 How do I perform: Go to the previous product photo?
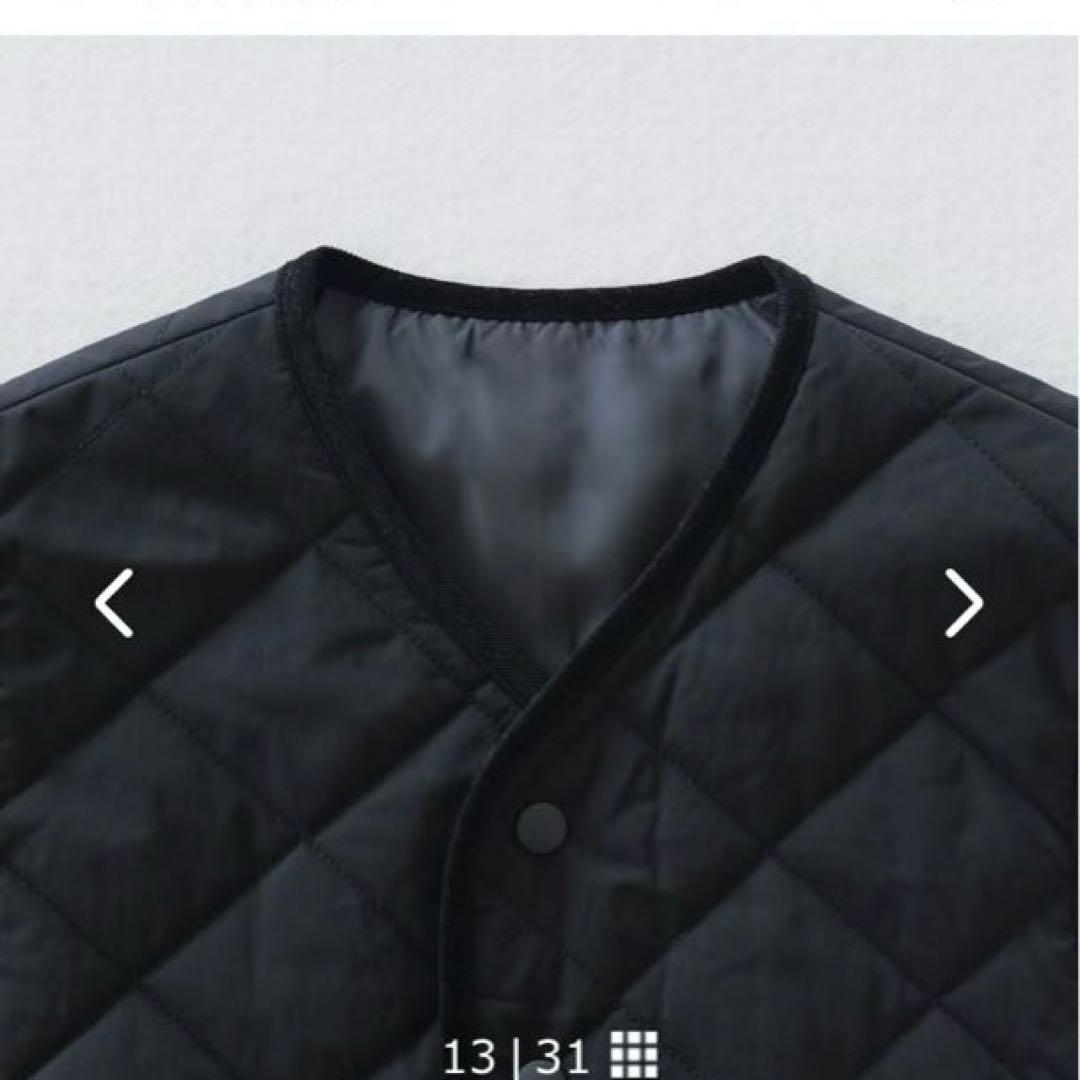[114, 603]
